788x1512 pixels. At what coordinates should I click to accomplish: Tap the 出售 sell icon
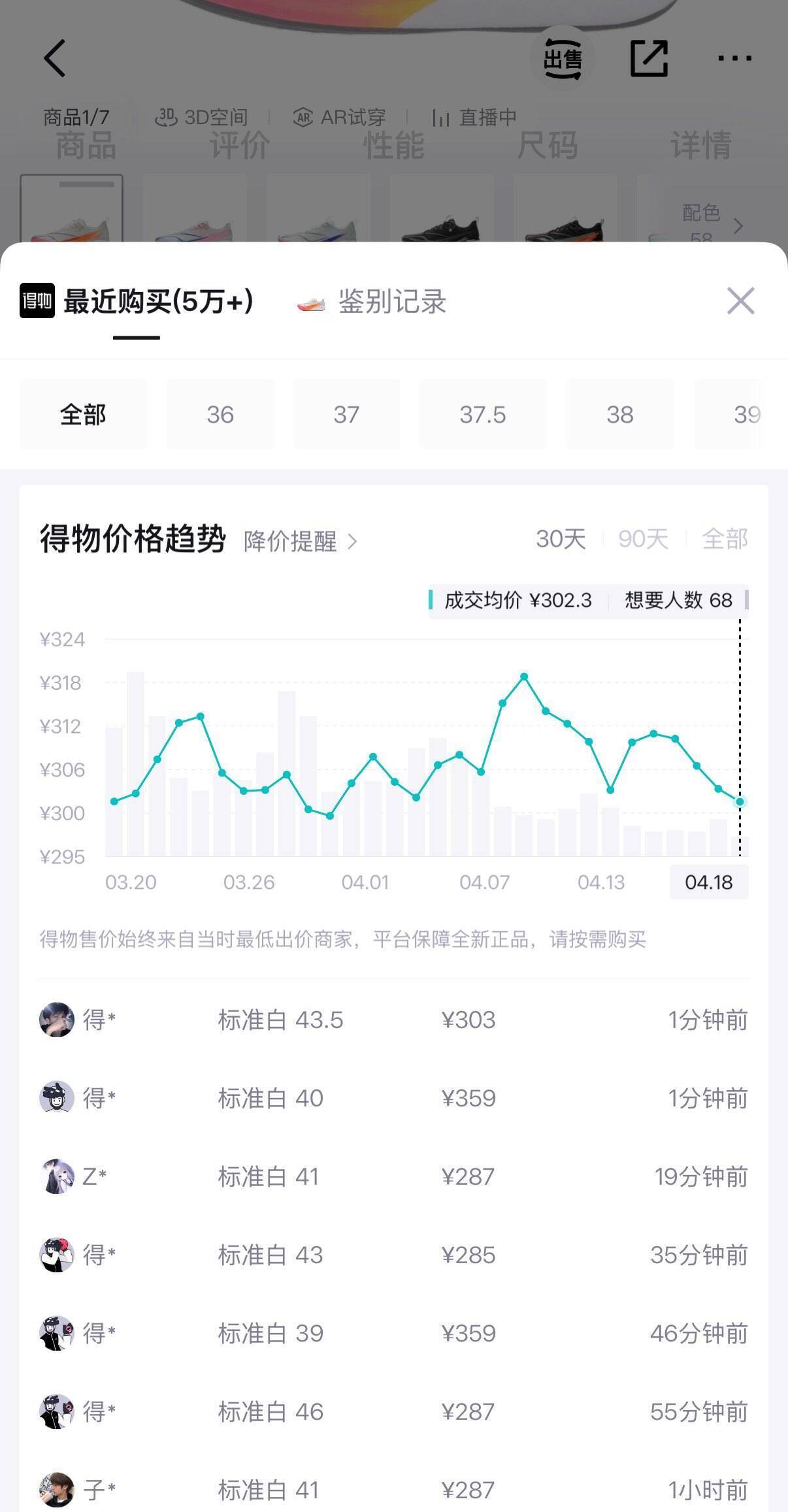click(x=562, y=59)
